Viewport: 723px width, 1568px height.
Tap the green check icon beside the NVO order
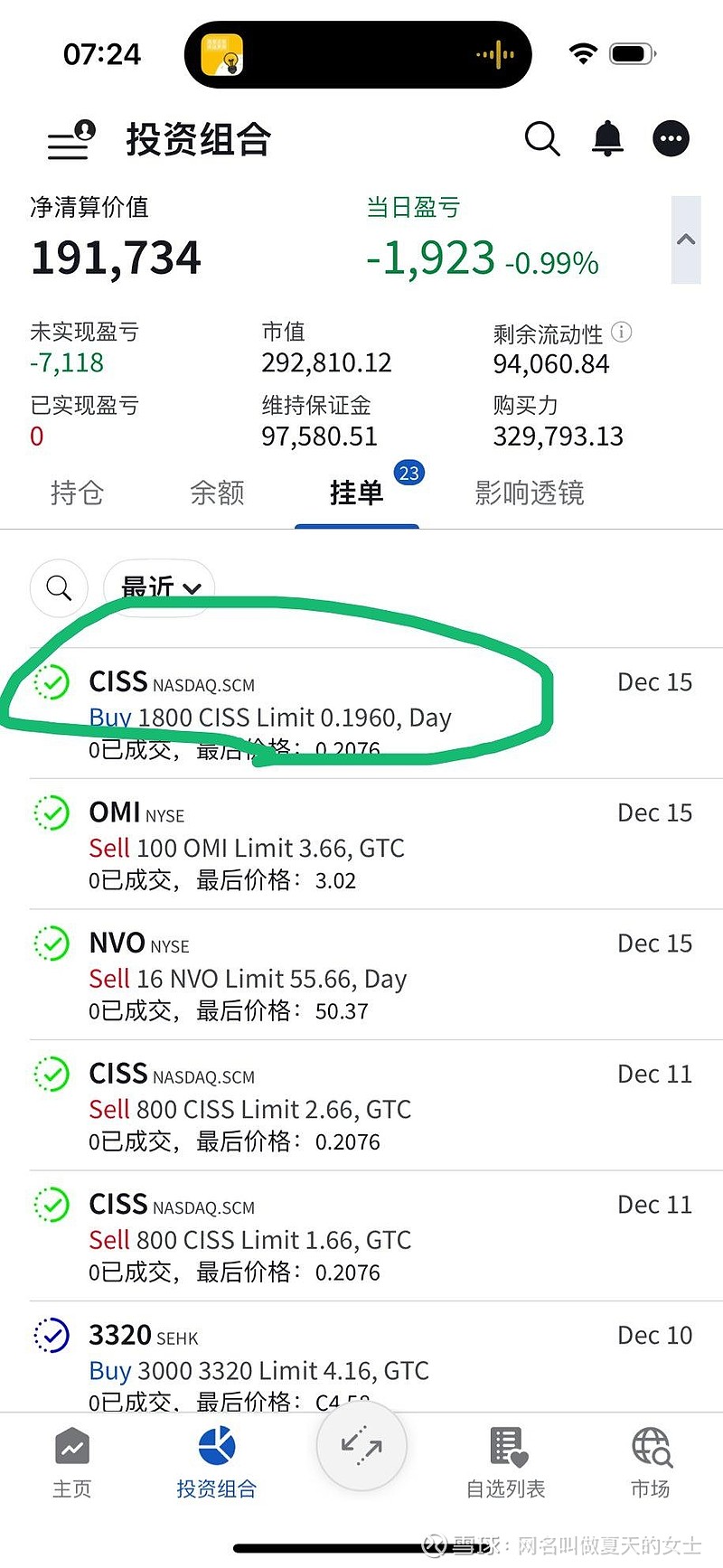coord(52,944)
